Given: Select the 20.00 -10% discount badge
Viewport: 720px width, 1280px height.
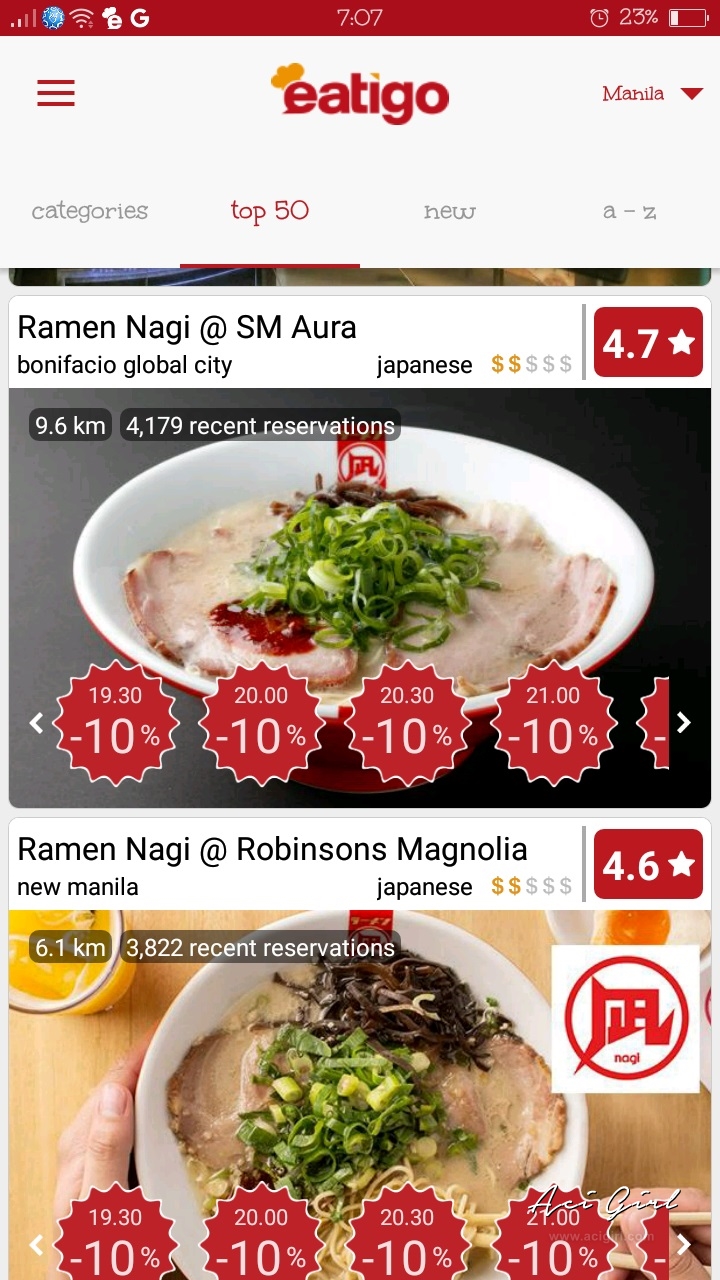Looking at the screenshot, I should (261, 722).
